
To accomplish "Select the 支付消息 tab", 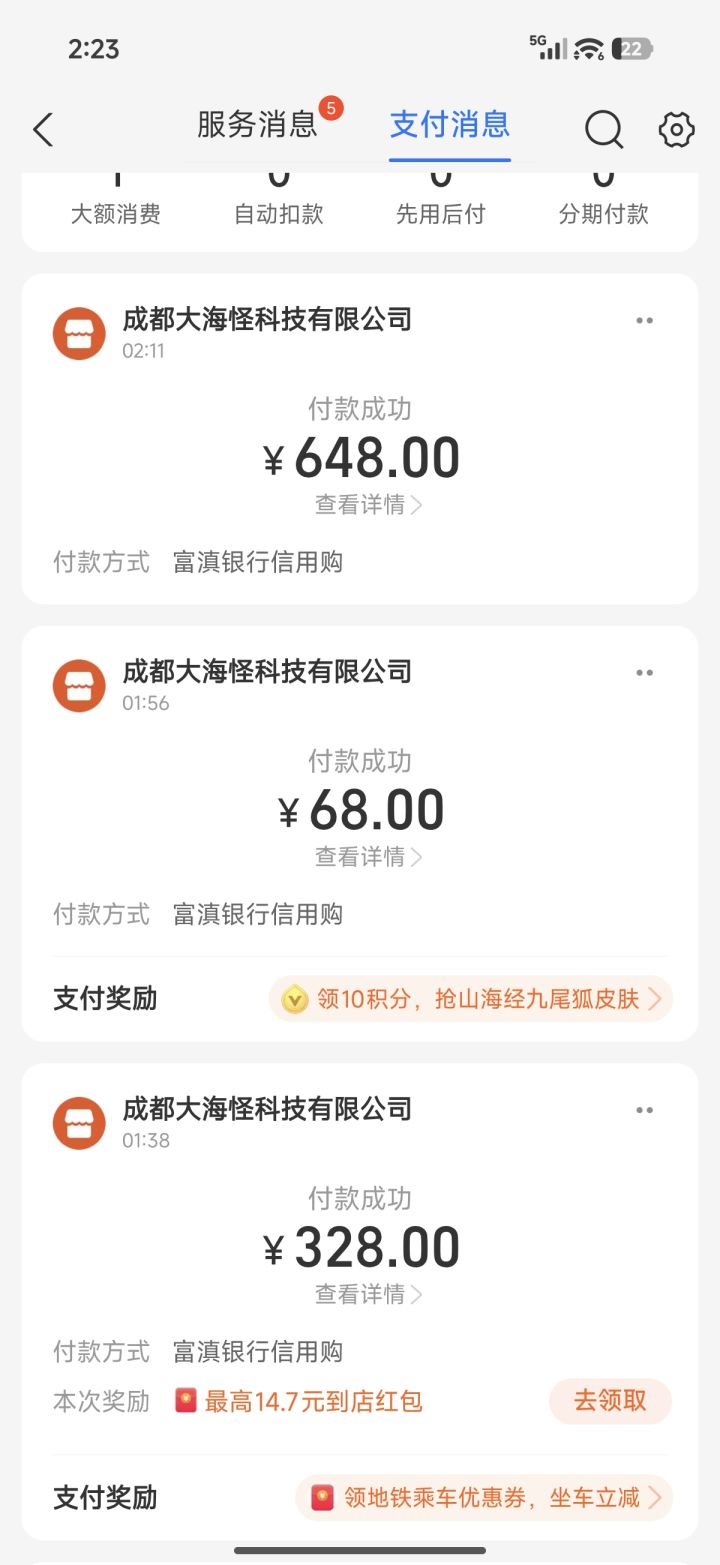I will [450, 126].
